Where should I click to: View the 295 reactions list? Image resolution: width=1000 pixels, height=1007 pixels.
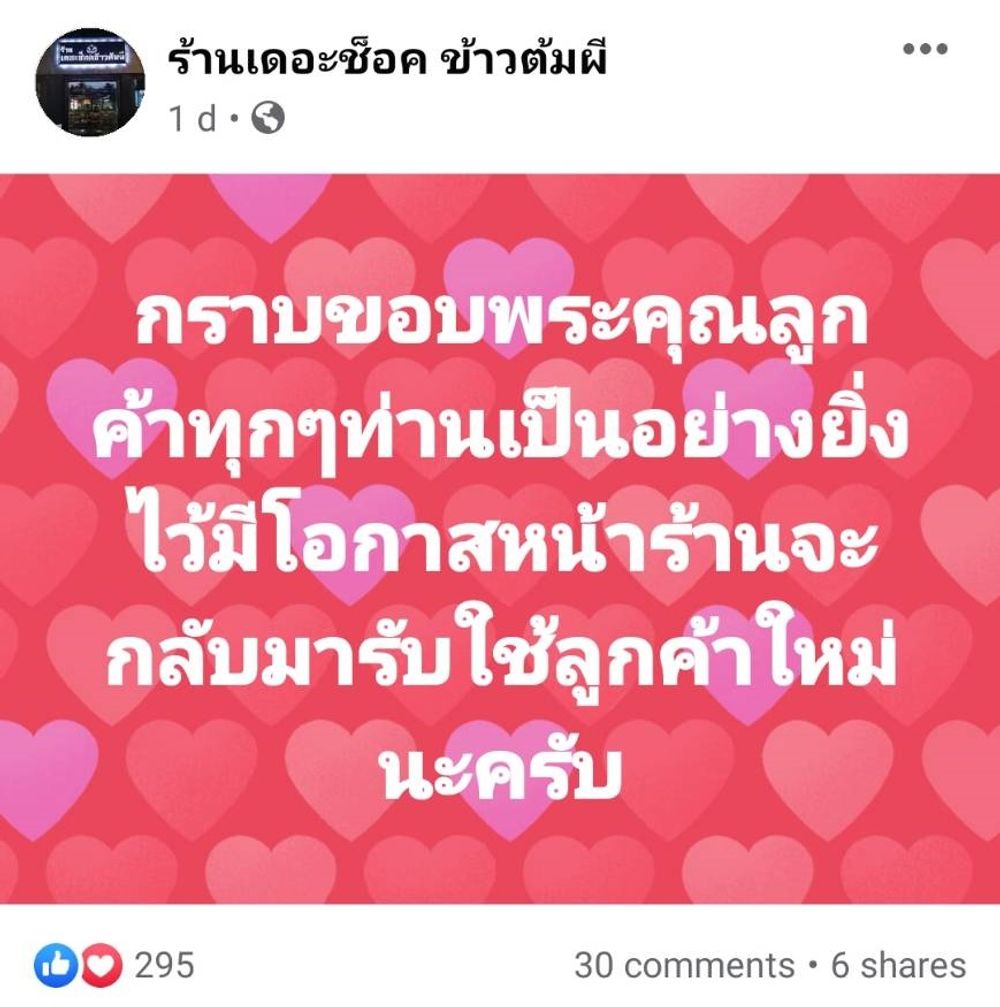coord(115,965)
